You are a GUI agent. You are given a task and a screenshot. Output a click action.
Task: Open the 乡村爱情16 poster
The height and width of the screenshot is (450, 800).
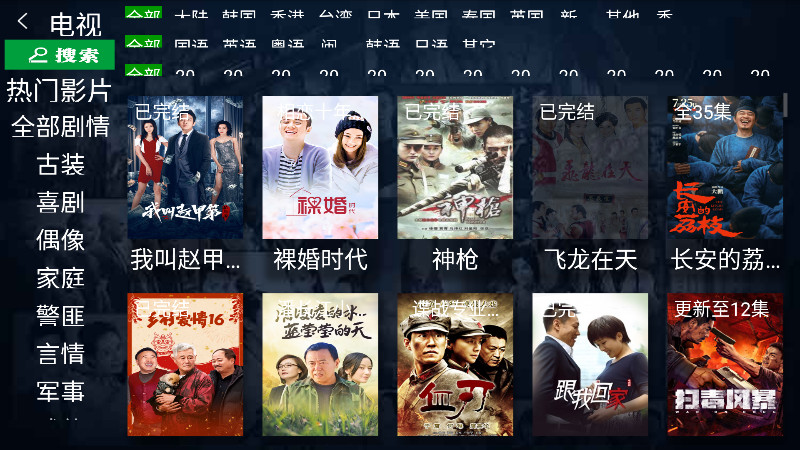pyautogui.click(x=185, y=364)
